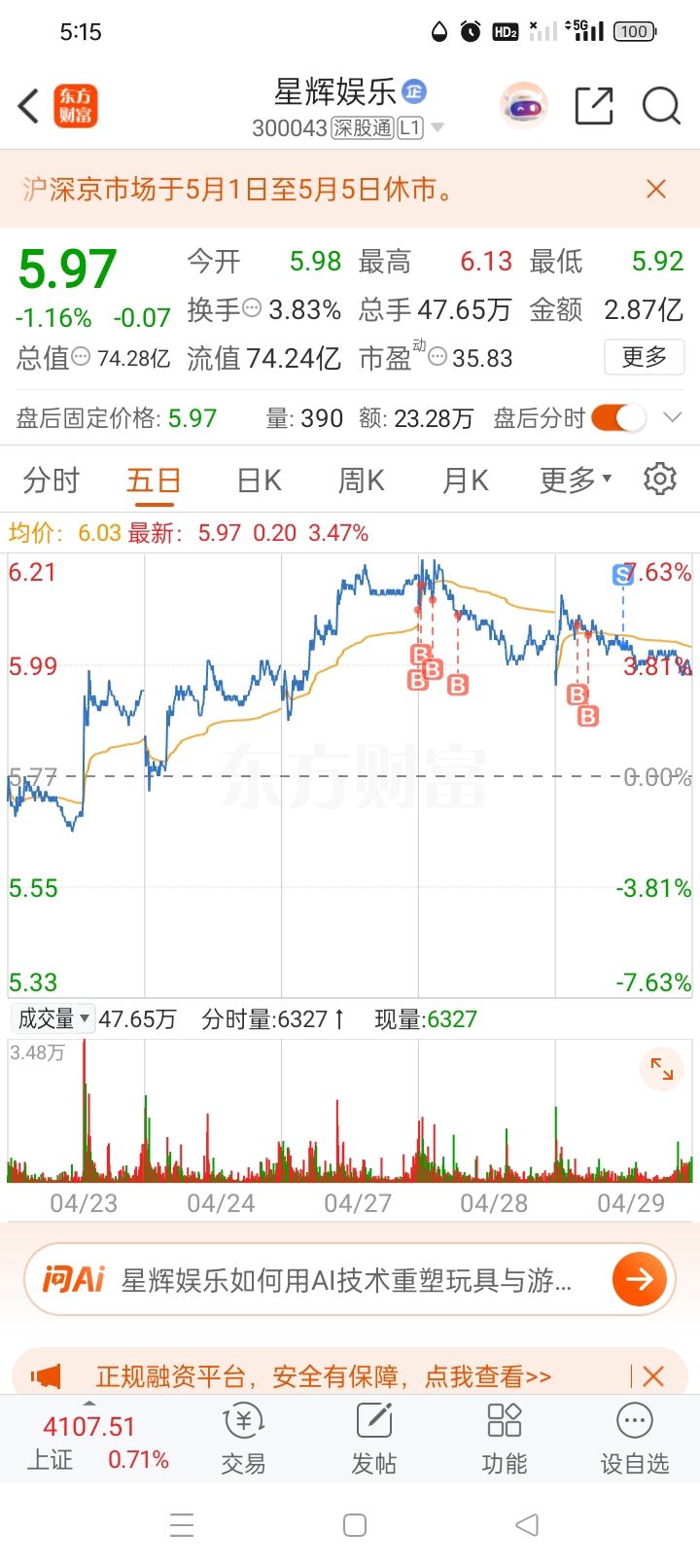The width and height of the screenshot is (700, 1568).
Task: Dismiss the market holiday notice banner
Action: [656, 189]
